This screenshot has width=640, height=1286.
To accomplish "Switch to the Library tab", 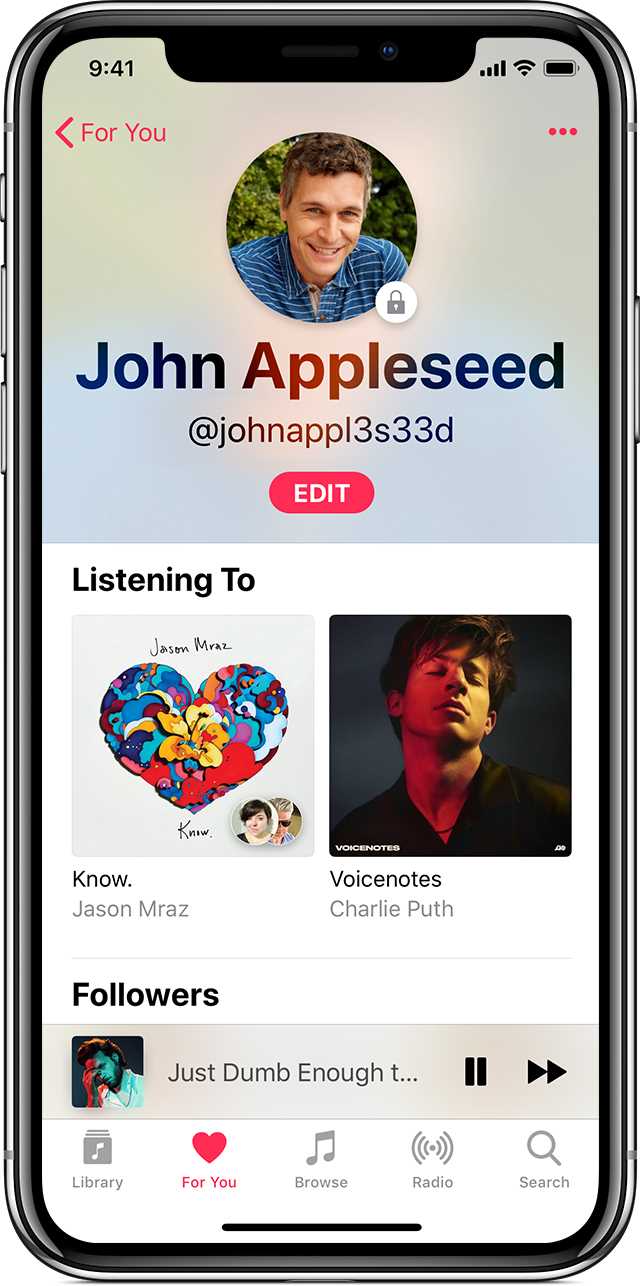I will coord(97,1160).
